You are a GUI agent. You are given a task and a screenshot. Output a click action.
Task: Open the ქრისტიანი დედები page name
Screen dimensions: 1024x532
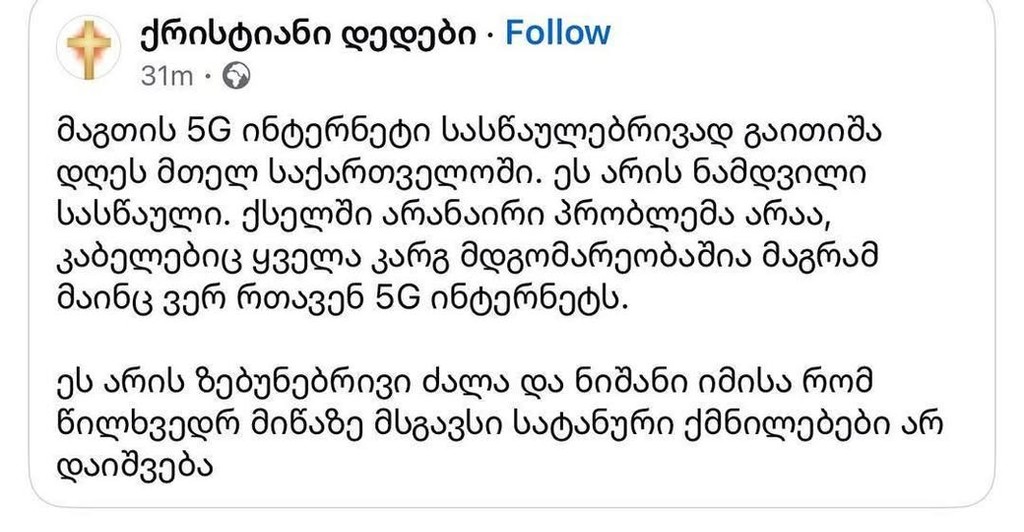point(306,33)
